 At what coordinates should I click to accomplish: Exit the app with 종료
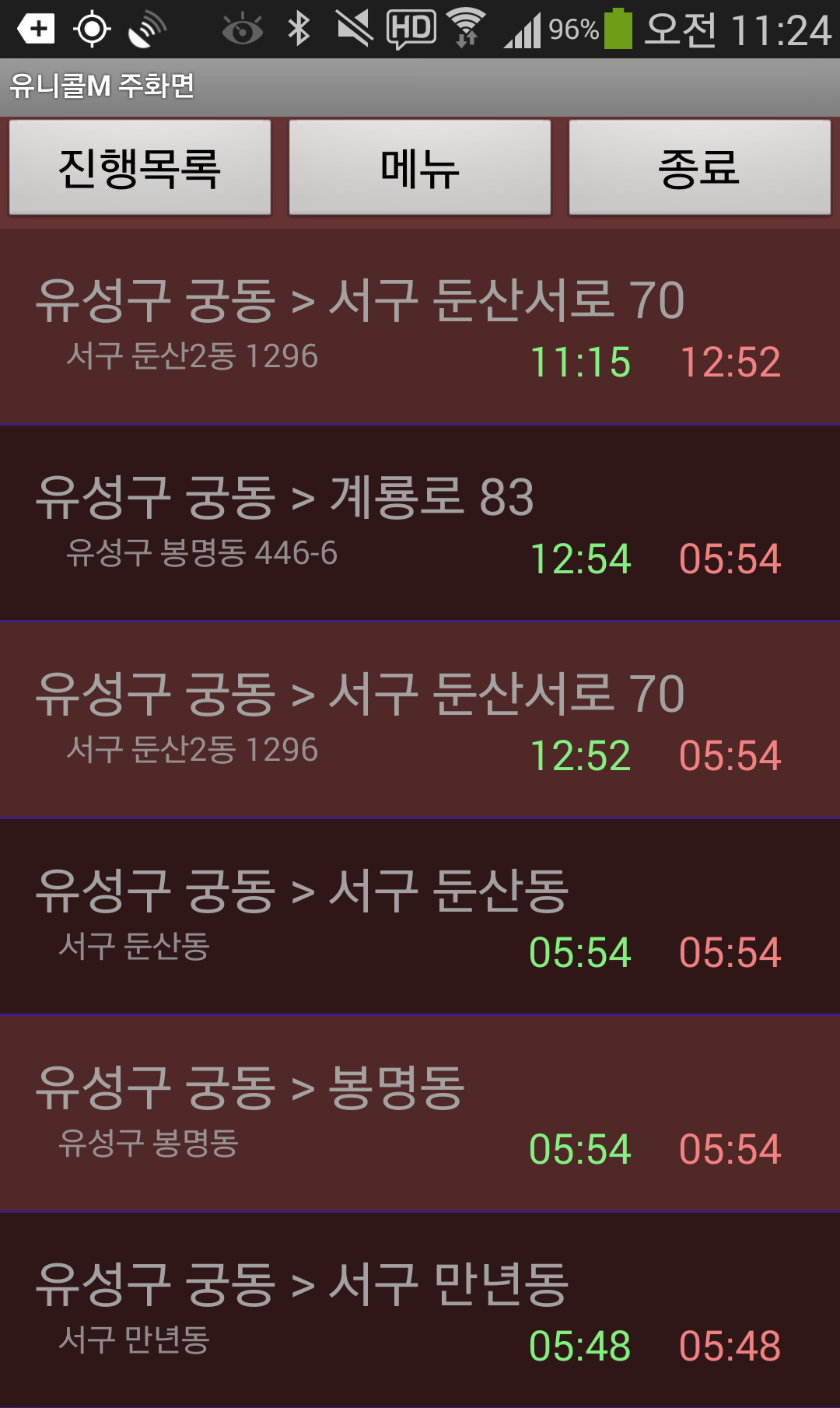pos(700,167)
